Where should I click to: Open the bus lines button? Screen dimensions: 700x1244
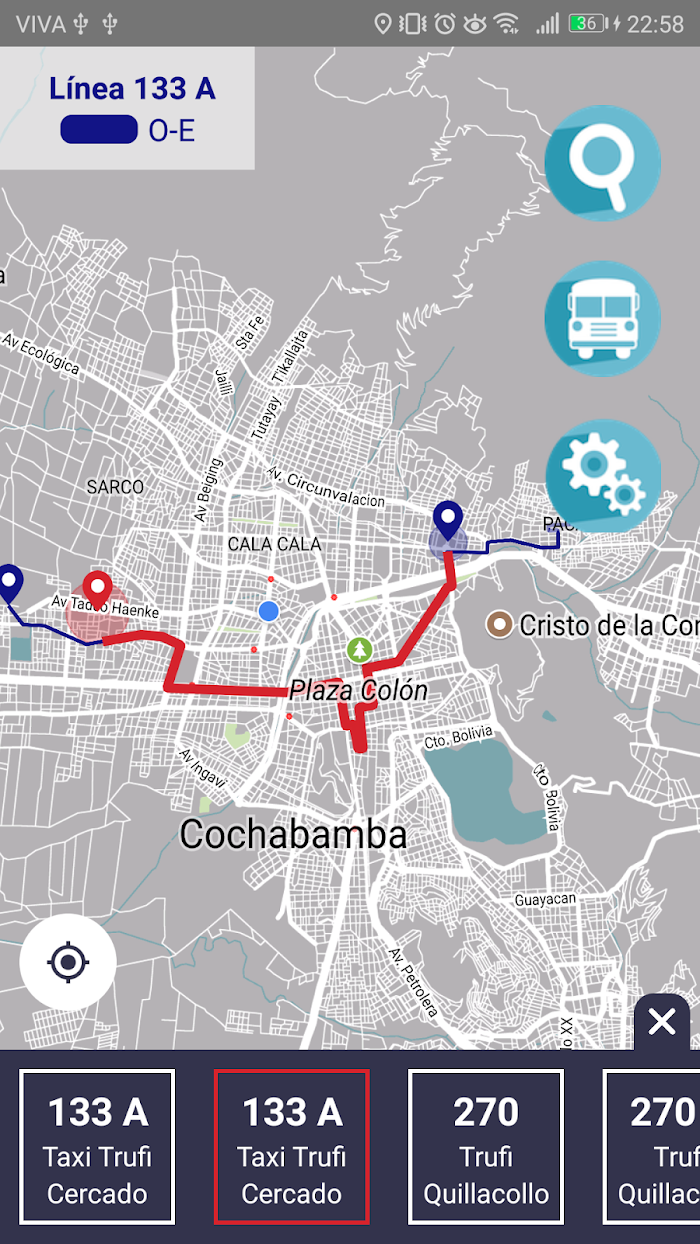[603, 319]
